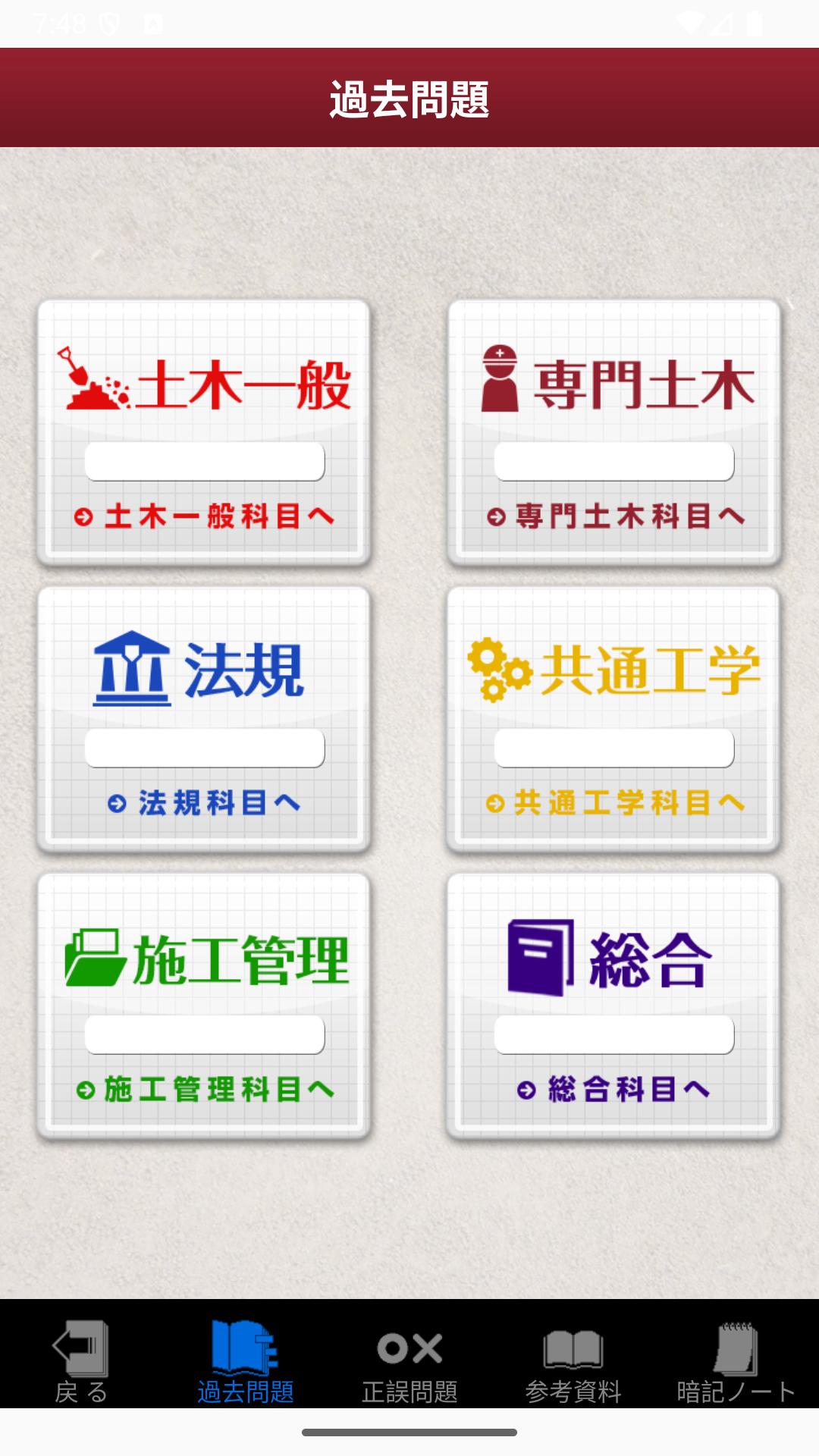Open the 土木一般 subject card
The image size is (819, 1456).
204,431
